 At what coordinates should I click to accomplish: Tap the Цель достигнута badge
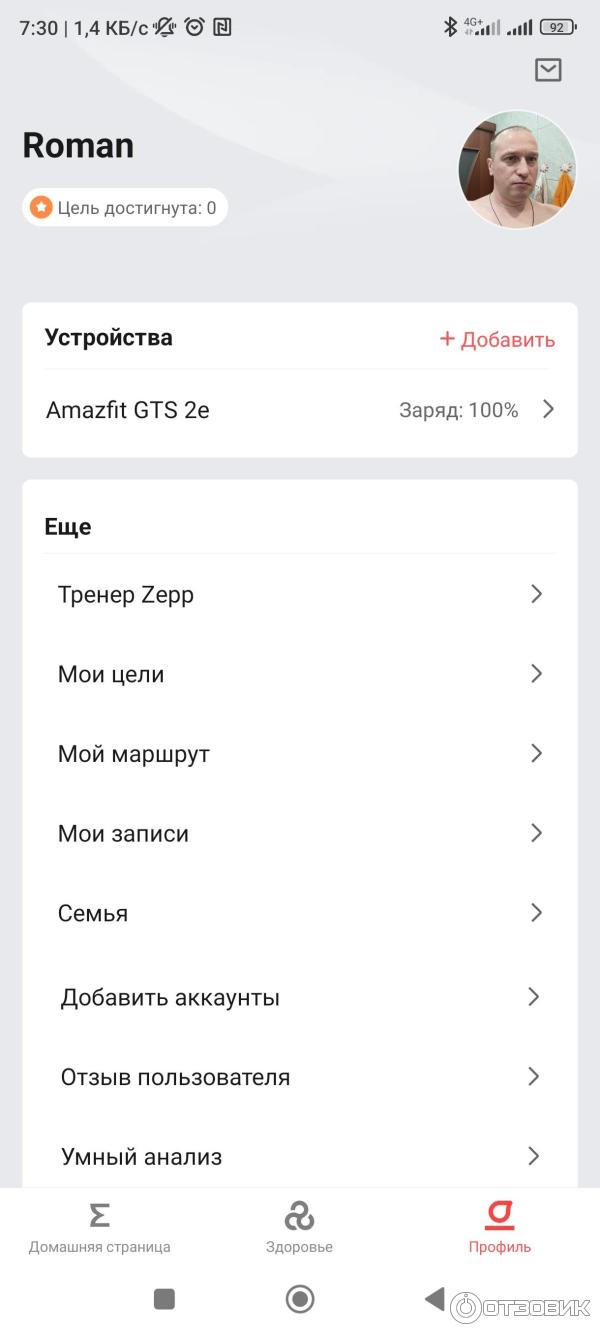tap(125, 208)
